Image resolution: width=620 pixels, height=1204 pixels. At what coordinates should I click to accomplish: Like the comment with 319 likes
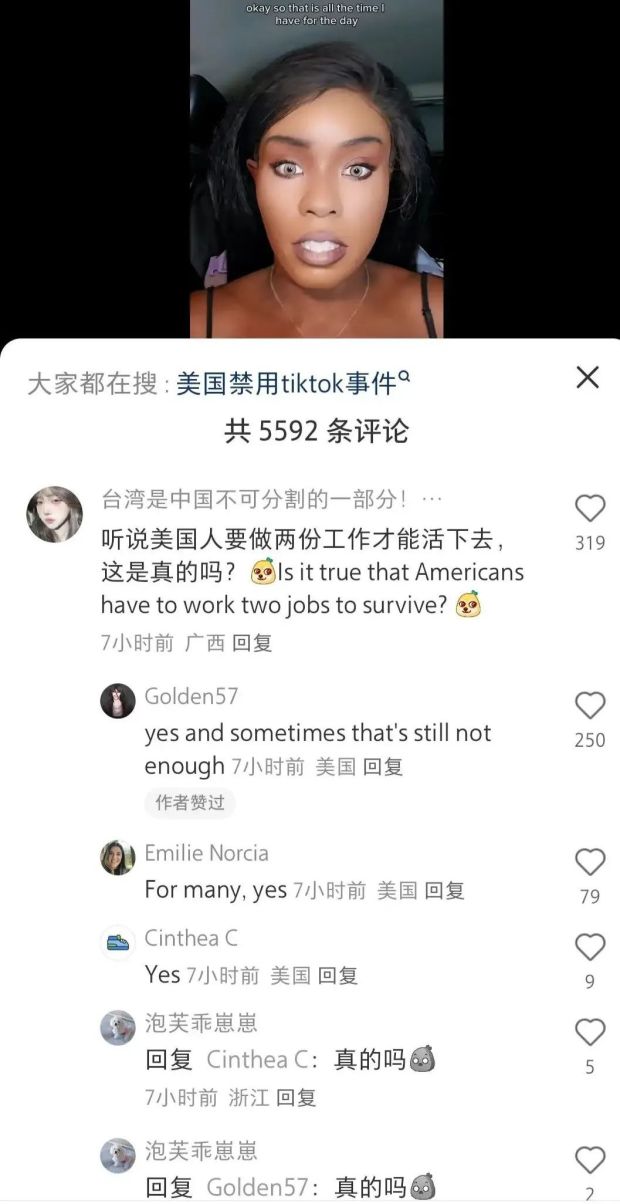(x=590, y=509)
